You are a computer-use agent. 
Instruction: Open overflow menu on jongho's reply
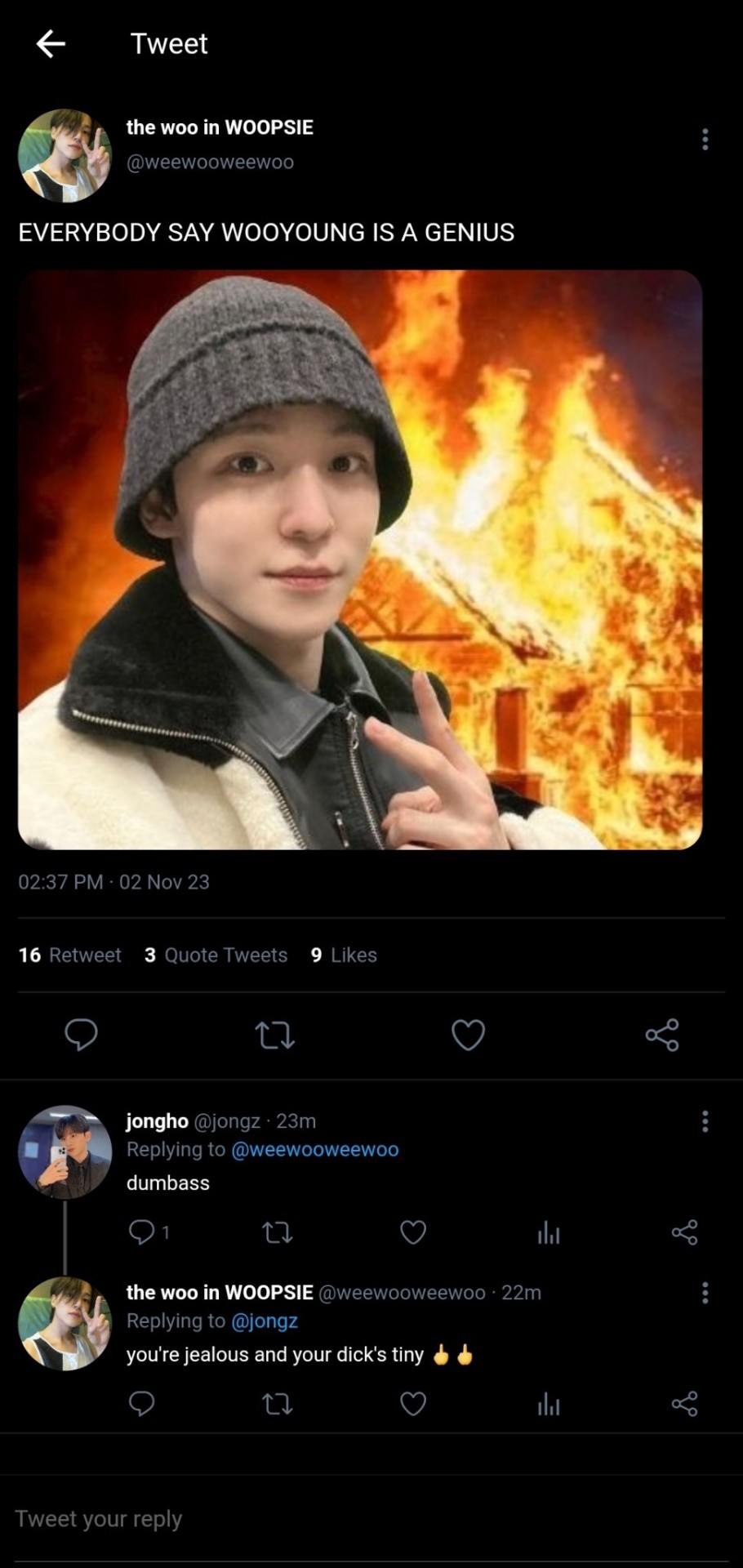705,1121
